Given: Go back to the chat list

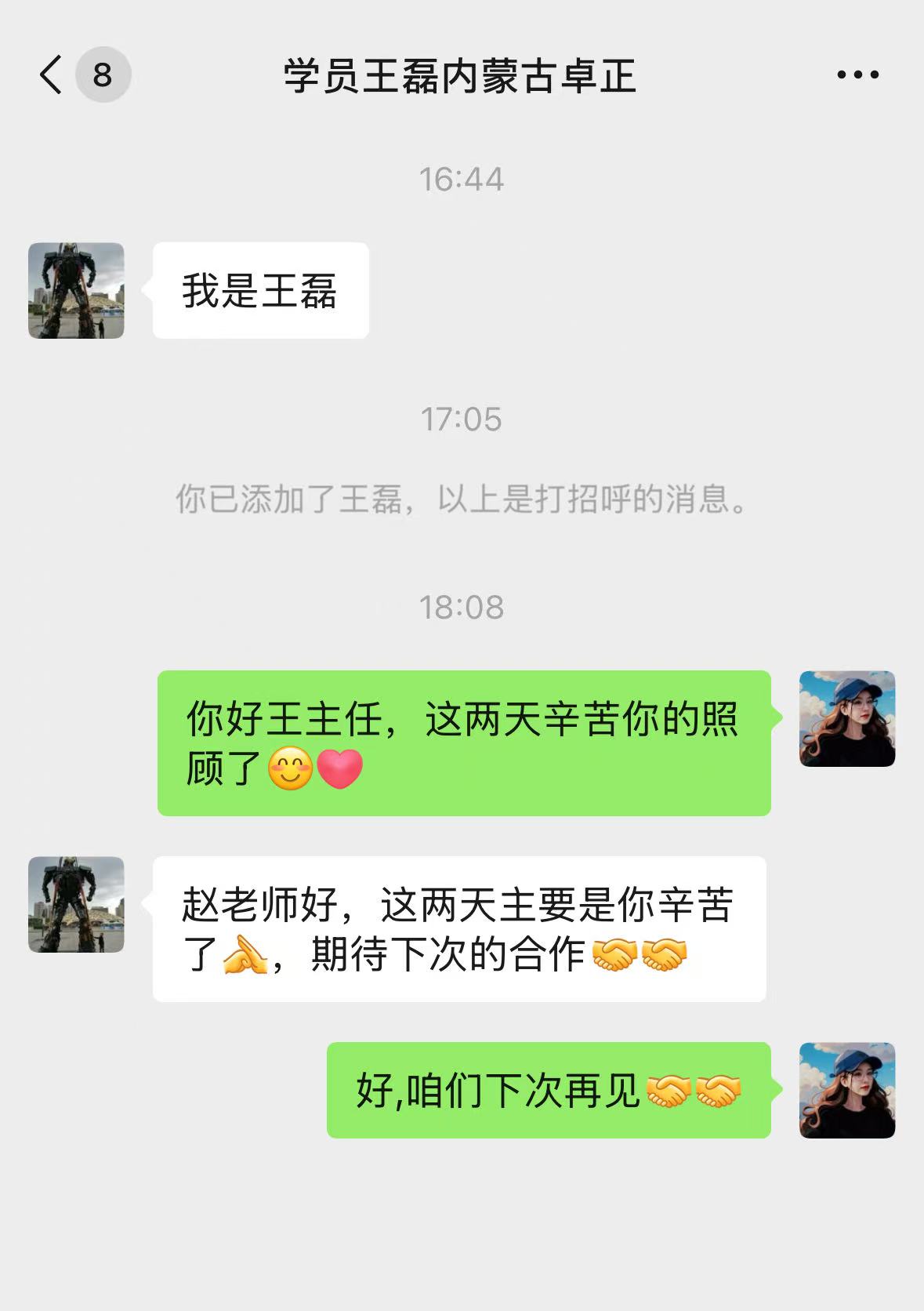Looking at the screenshot, I should click(x=51, y=75).
